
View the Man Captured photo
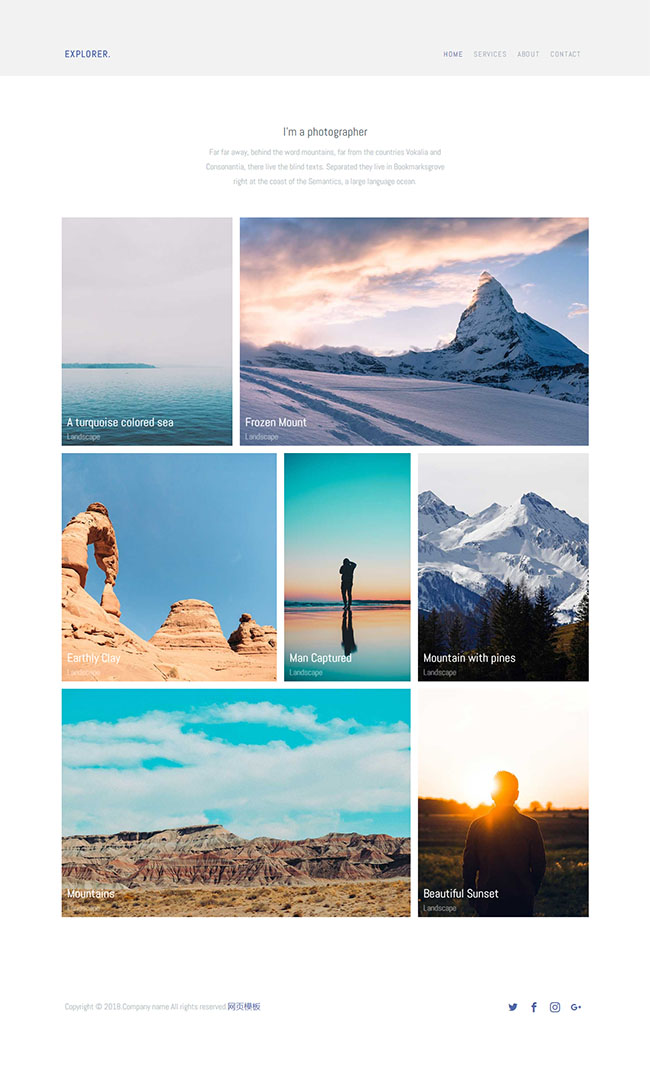(347, 567)
